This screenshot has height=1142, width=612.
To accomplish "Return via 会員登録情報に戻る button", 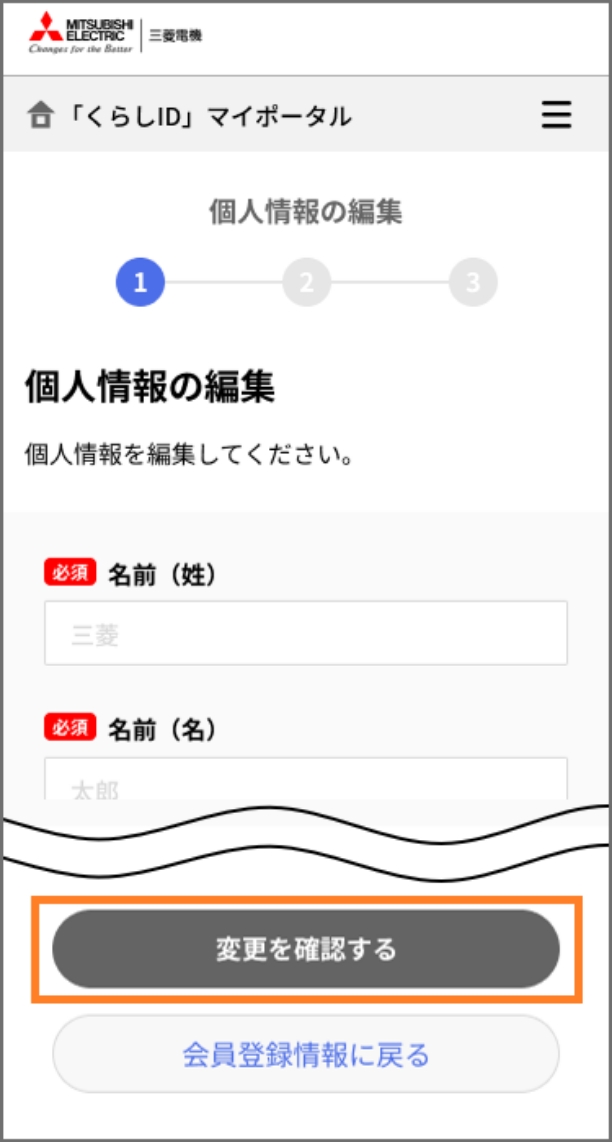I will click(x=305, y=1054).
